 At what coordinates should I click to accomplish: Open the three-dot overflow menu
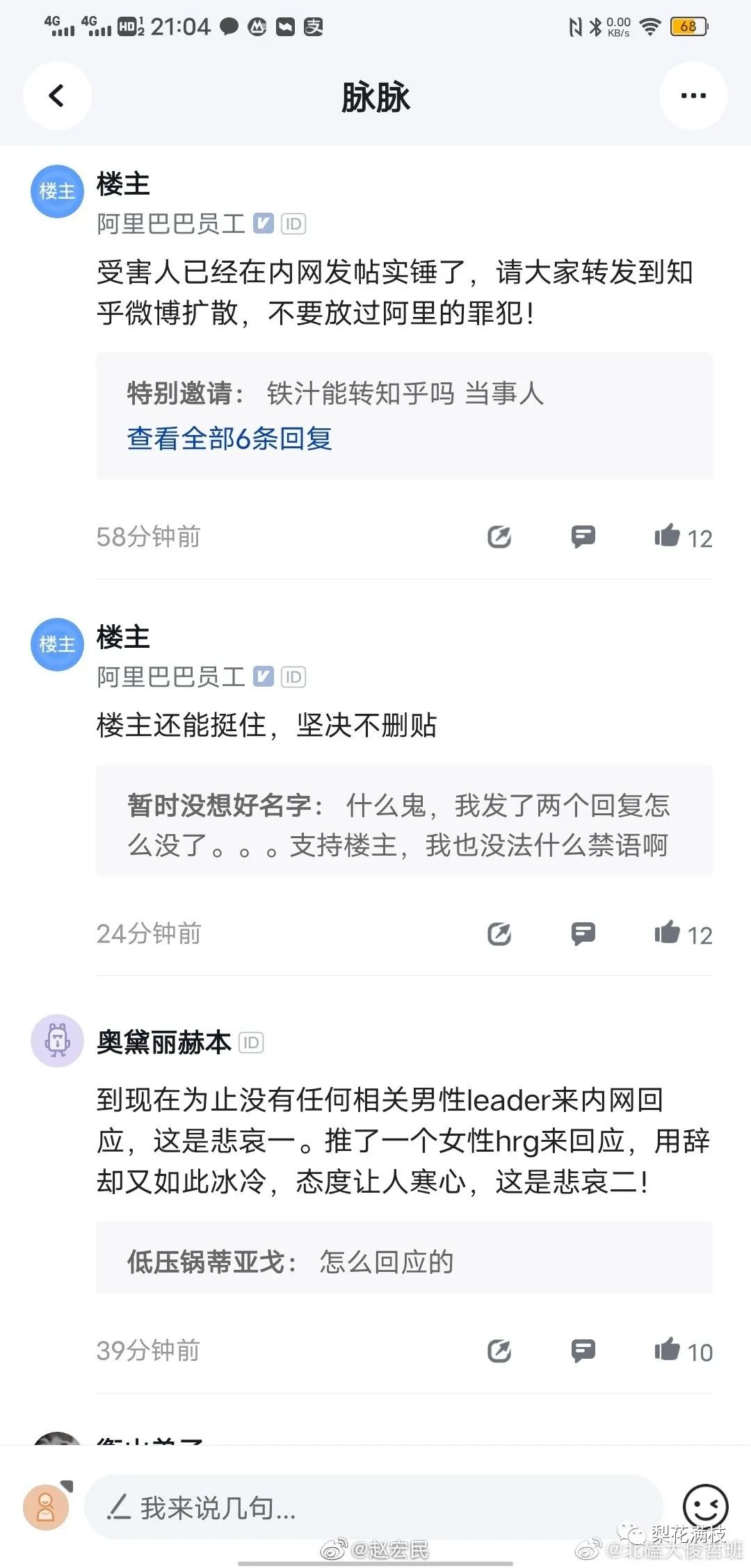pyautogui.click(x=693, y=96)
